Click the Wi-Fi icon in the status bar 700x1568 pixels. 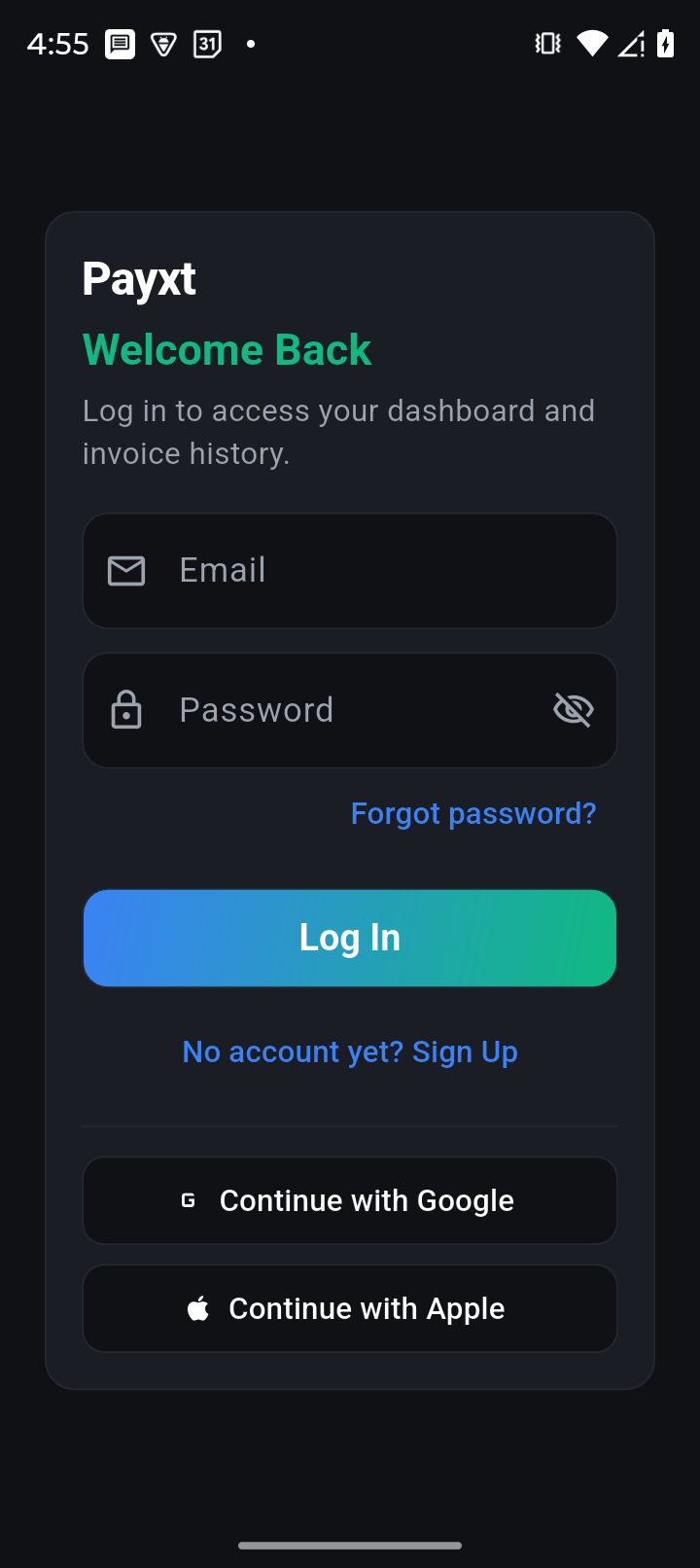[592, 43]
